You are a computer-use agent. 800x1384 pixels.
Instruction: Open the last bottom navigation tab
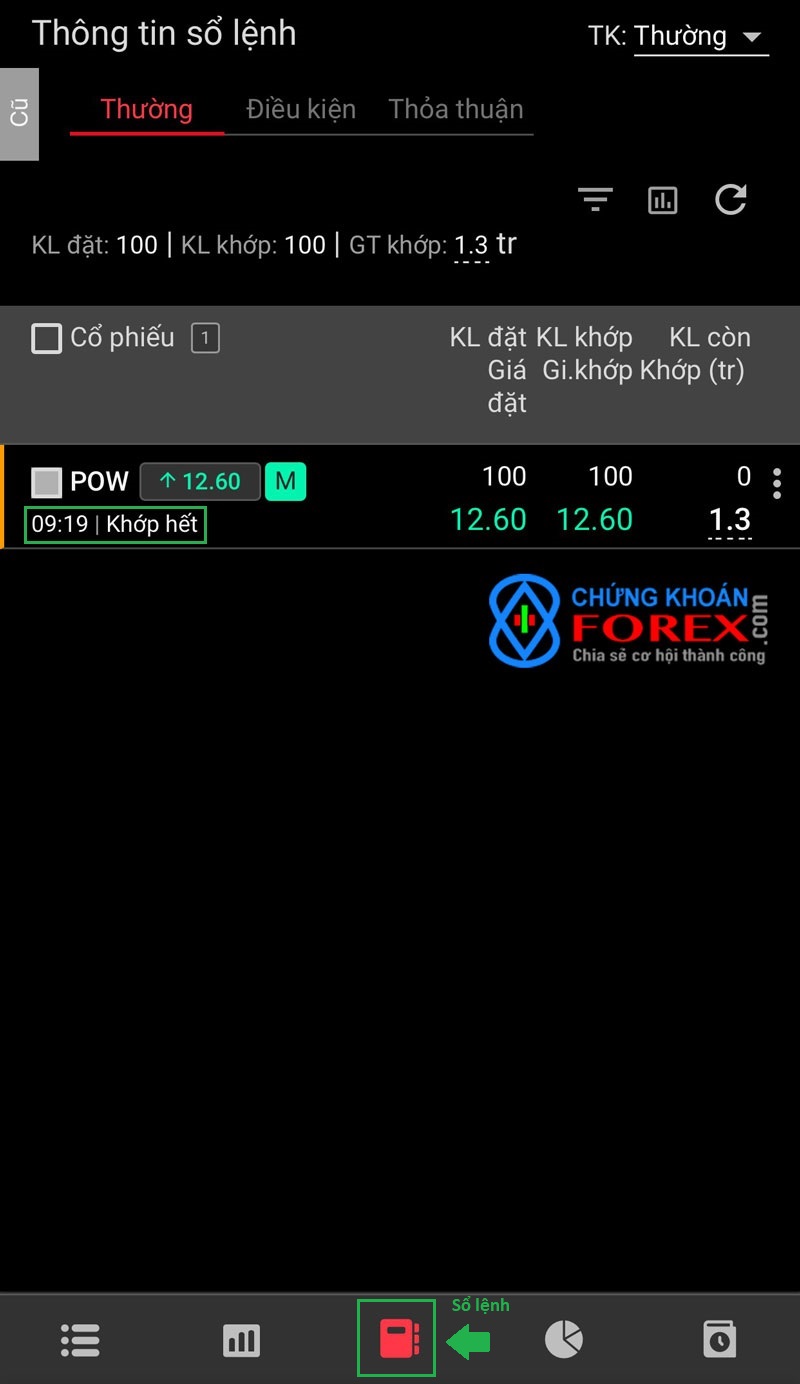coord(719,1340)
